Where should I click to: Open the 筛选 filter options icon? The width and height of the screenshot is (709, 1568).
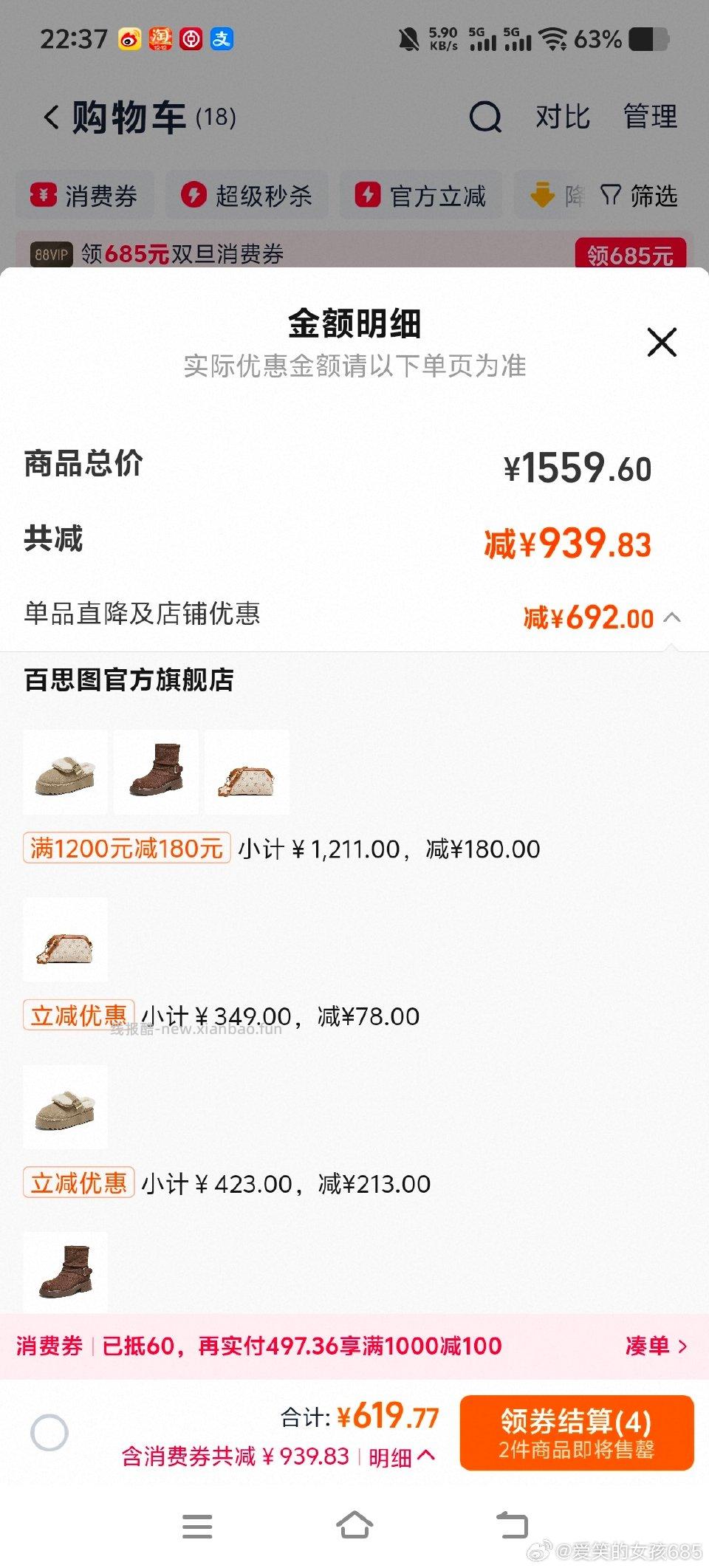pyautogui.click(x=609, y=196)
